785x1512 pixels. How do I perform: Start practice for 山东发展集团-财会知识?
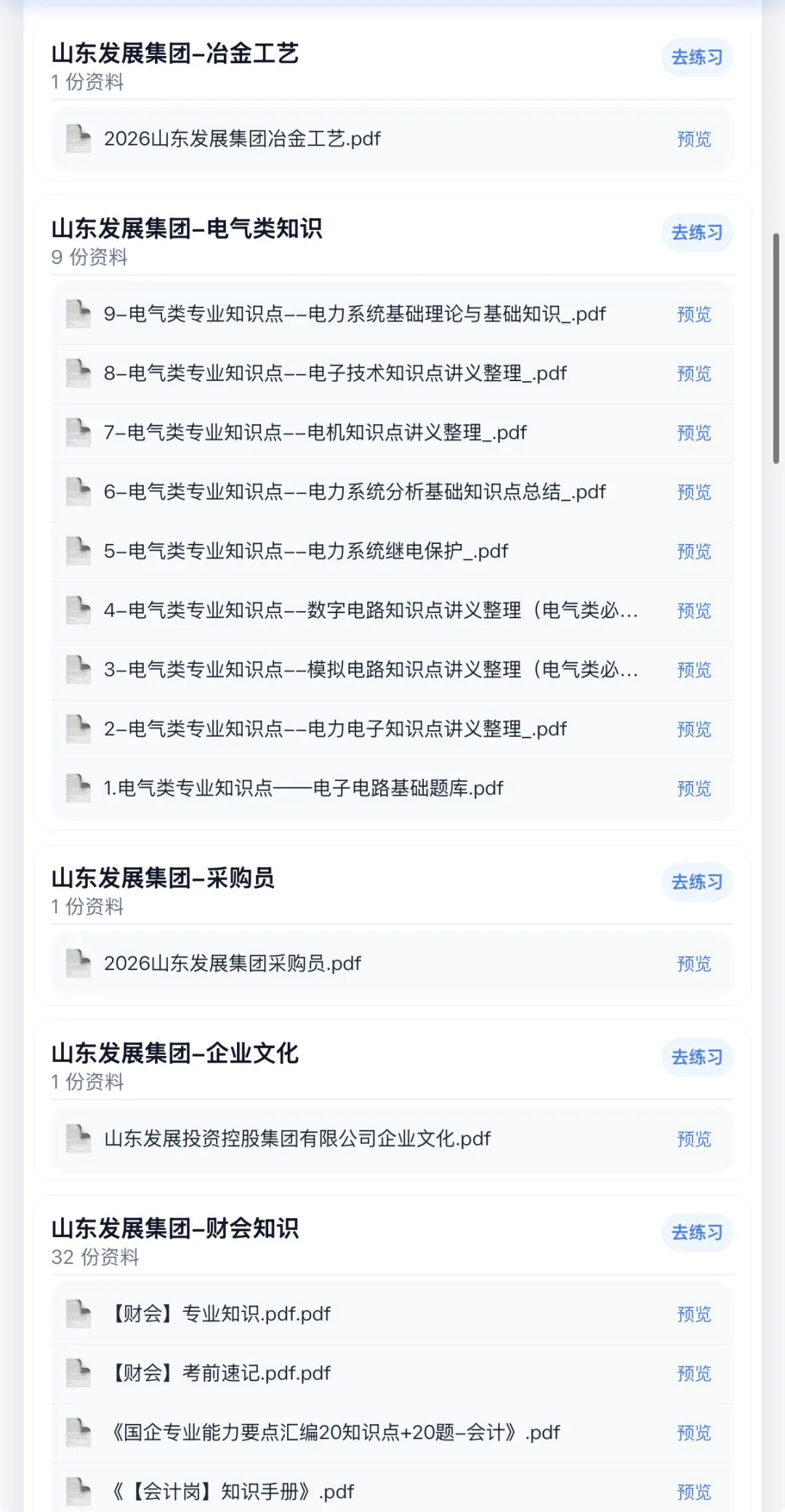696,1233
